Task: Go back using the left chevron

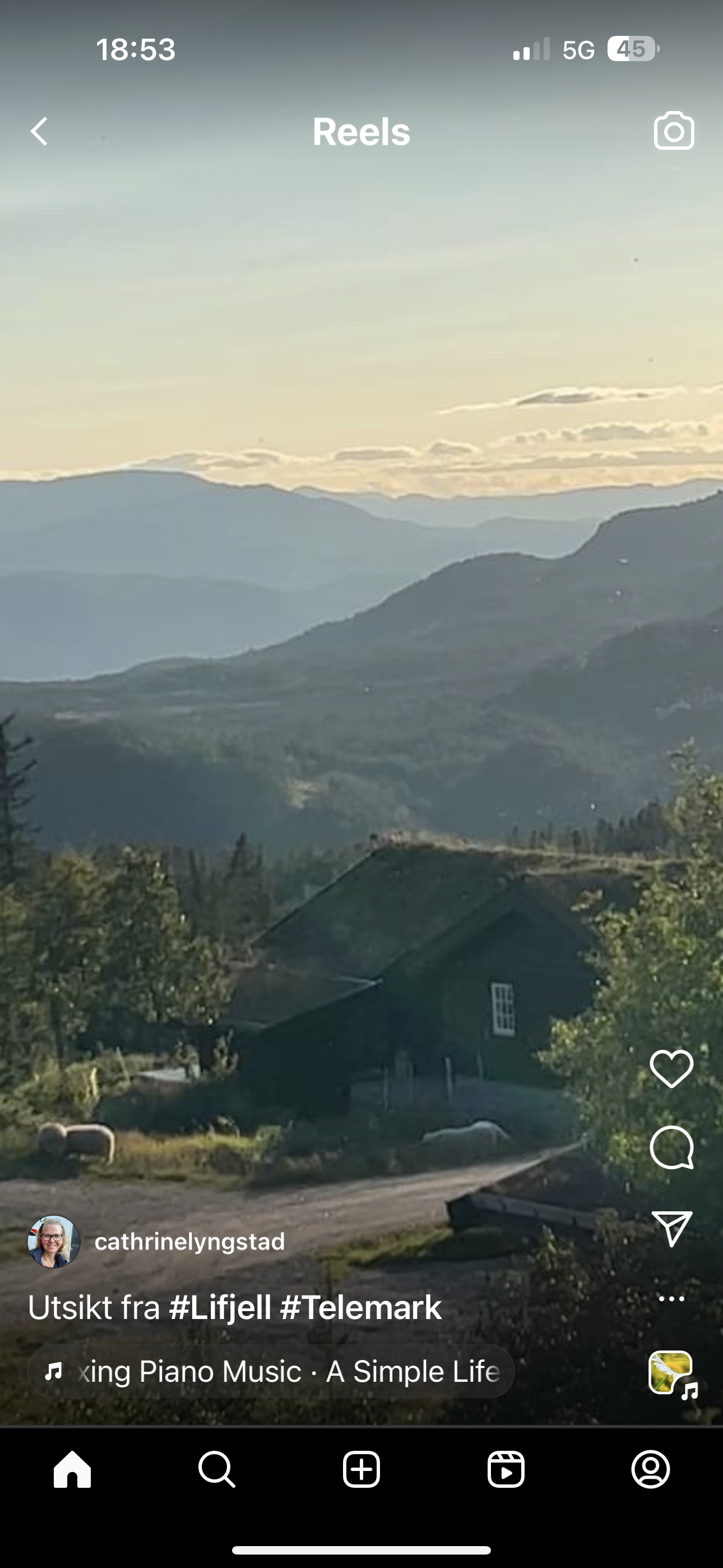Action: click(x=39, y=130)
